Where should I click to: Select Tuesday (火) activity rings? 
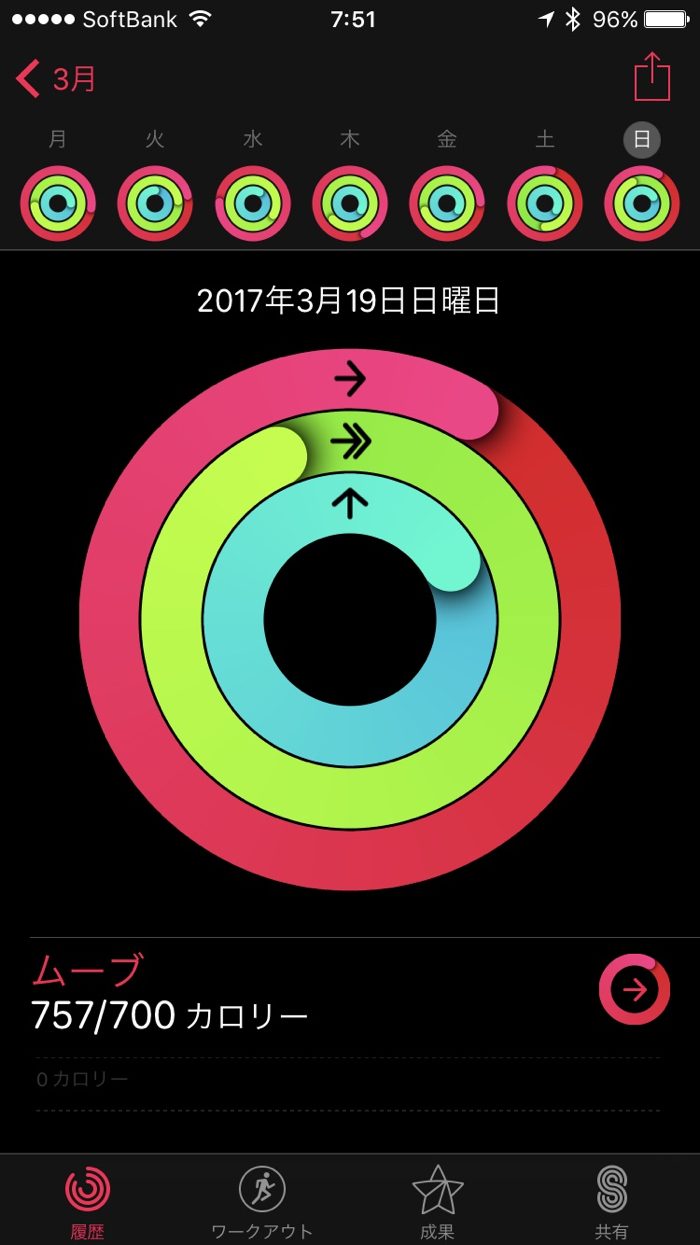click(x=155, y=203)
